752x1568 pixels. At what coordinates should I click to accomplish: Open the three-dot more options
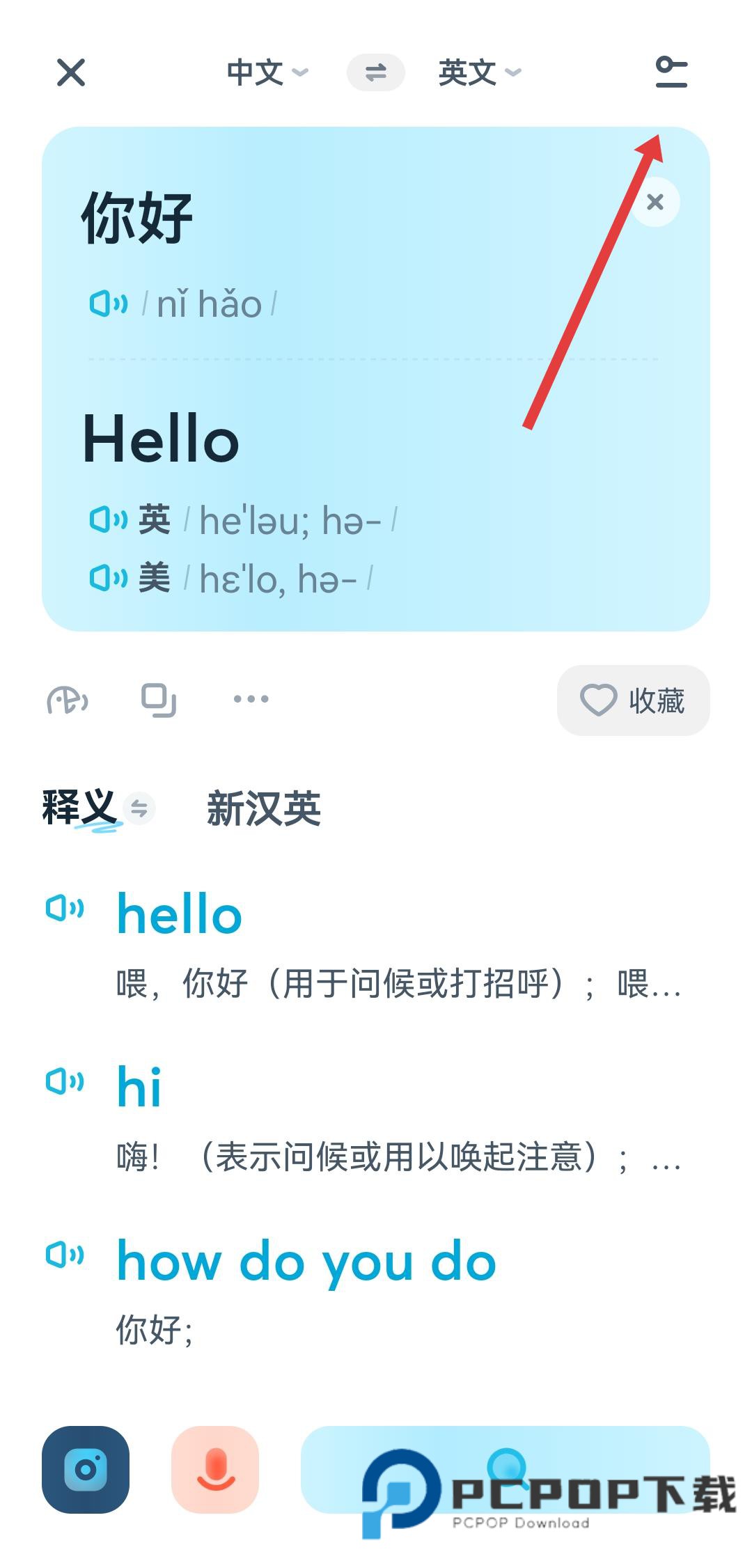(x=251, y=699)
